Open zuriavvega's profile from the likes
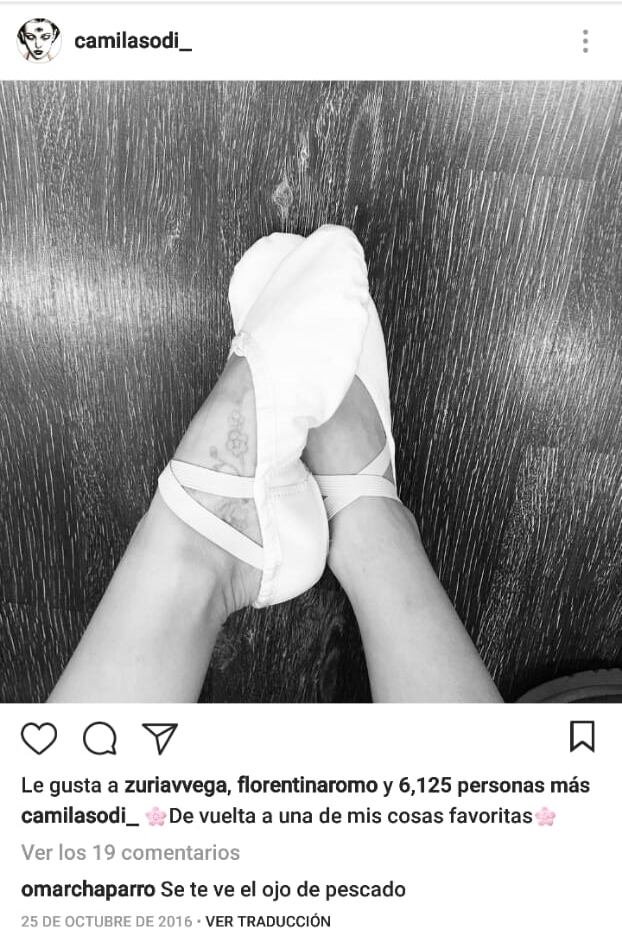622x935 pixels. pos(170,785)
